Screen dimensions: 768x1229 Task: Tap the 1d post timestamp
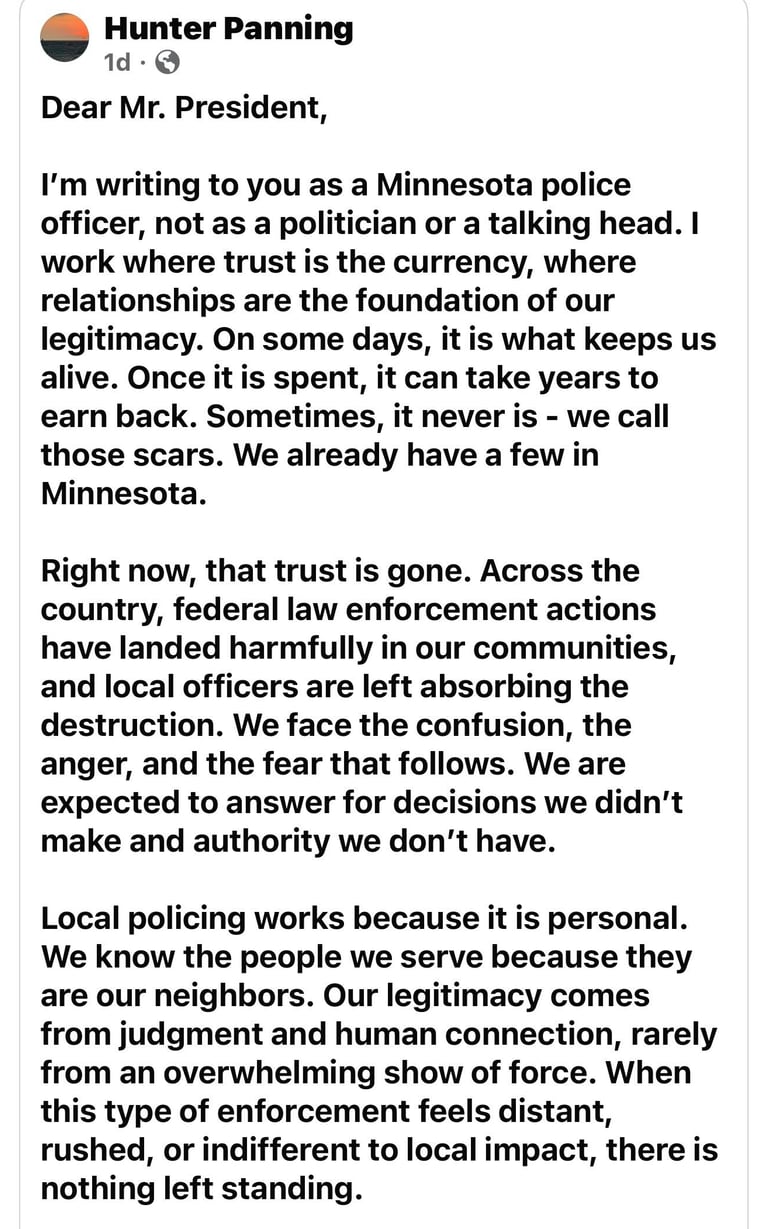coord(117,63)
